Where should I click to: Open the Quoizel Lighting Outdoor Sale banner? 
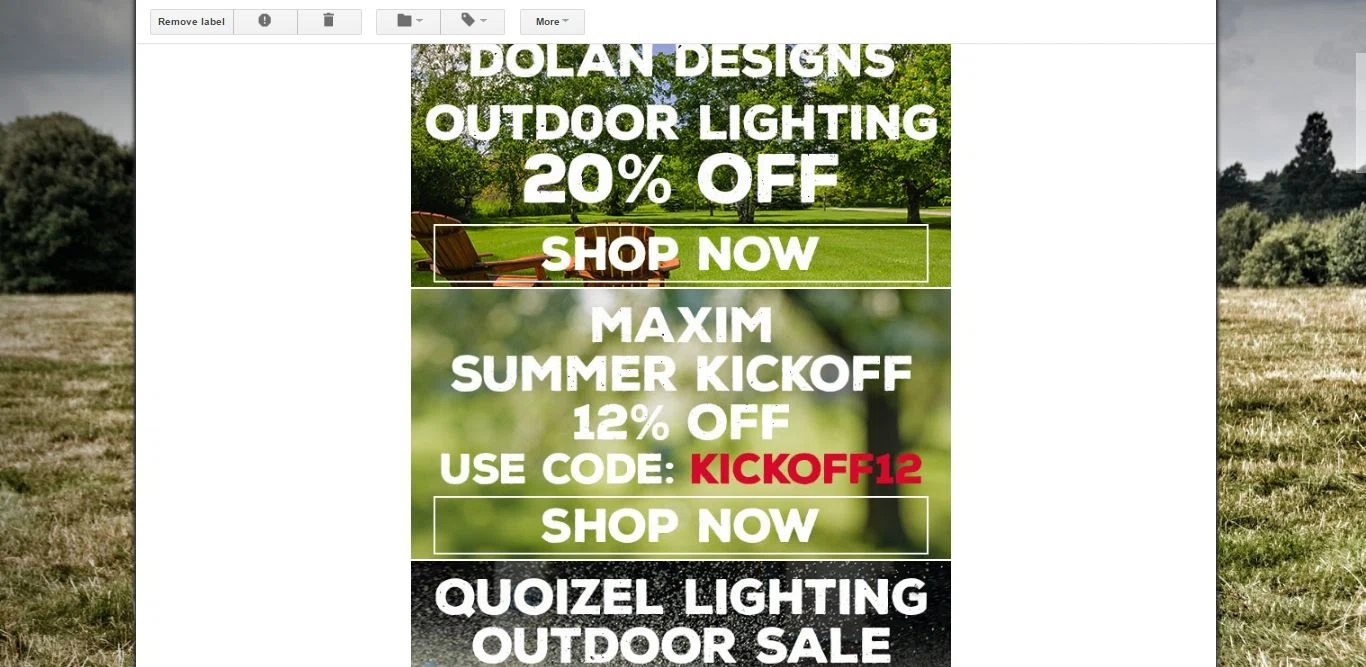(680, 615)
